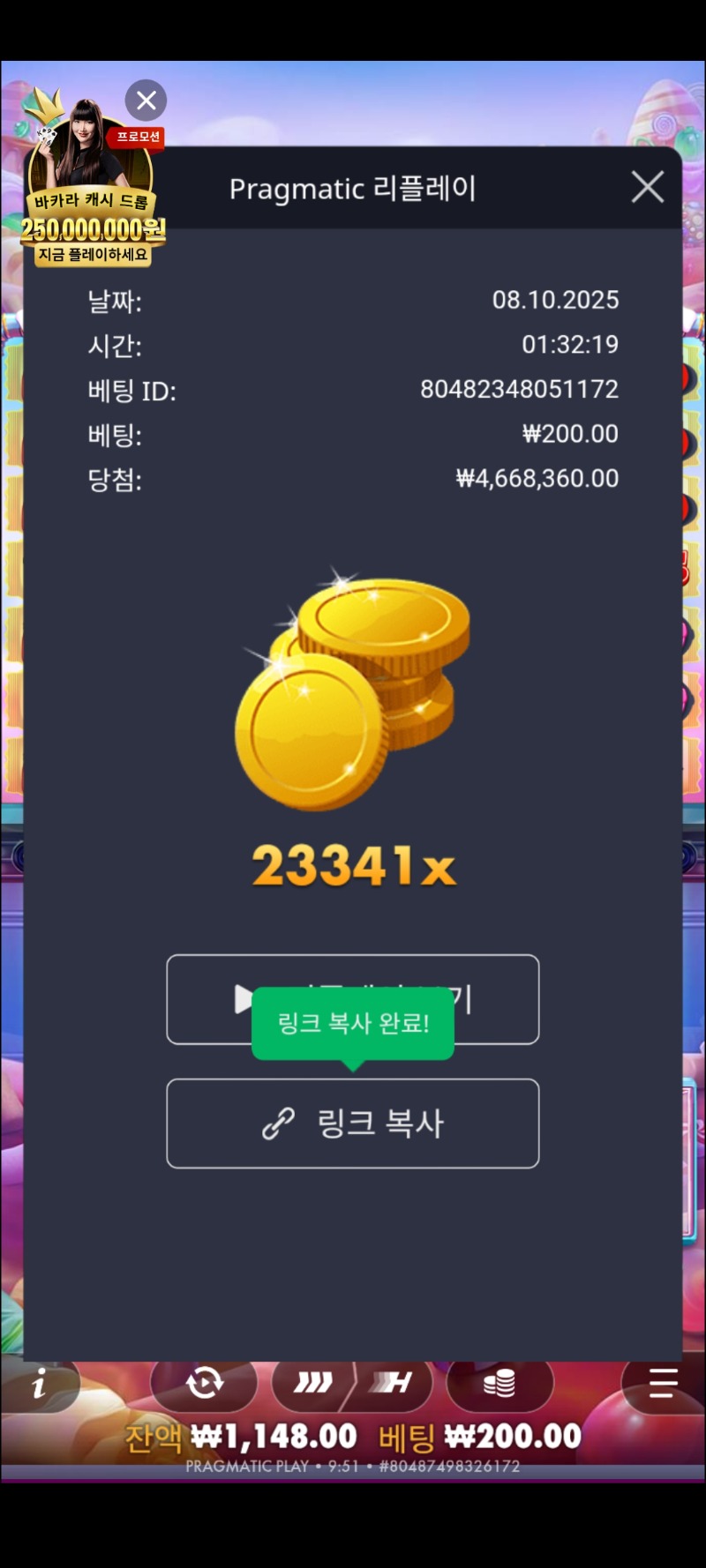Open the autoplay settings
The height and width of the screenshot is (1568, 706).
coord(205,1382)
